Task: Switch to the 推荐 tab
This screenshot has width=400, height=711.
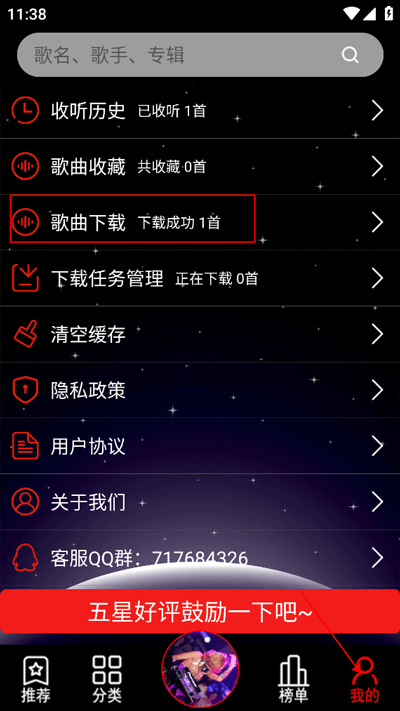Action: click(x=36, y=679)
